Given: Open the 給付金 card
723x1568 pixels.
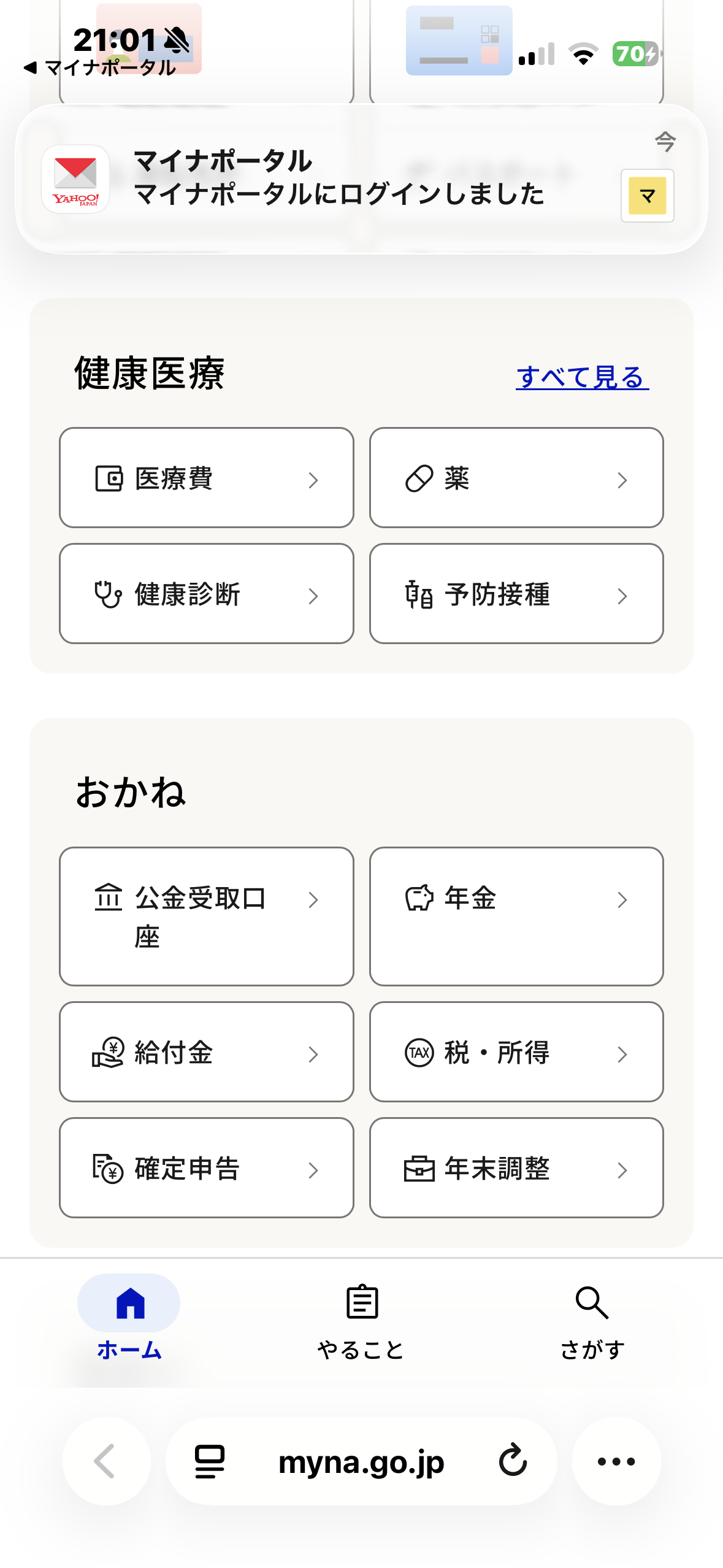Looking at the screenshot, I should (207, 1052).
